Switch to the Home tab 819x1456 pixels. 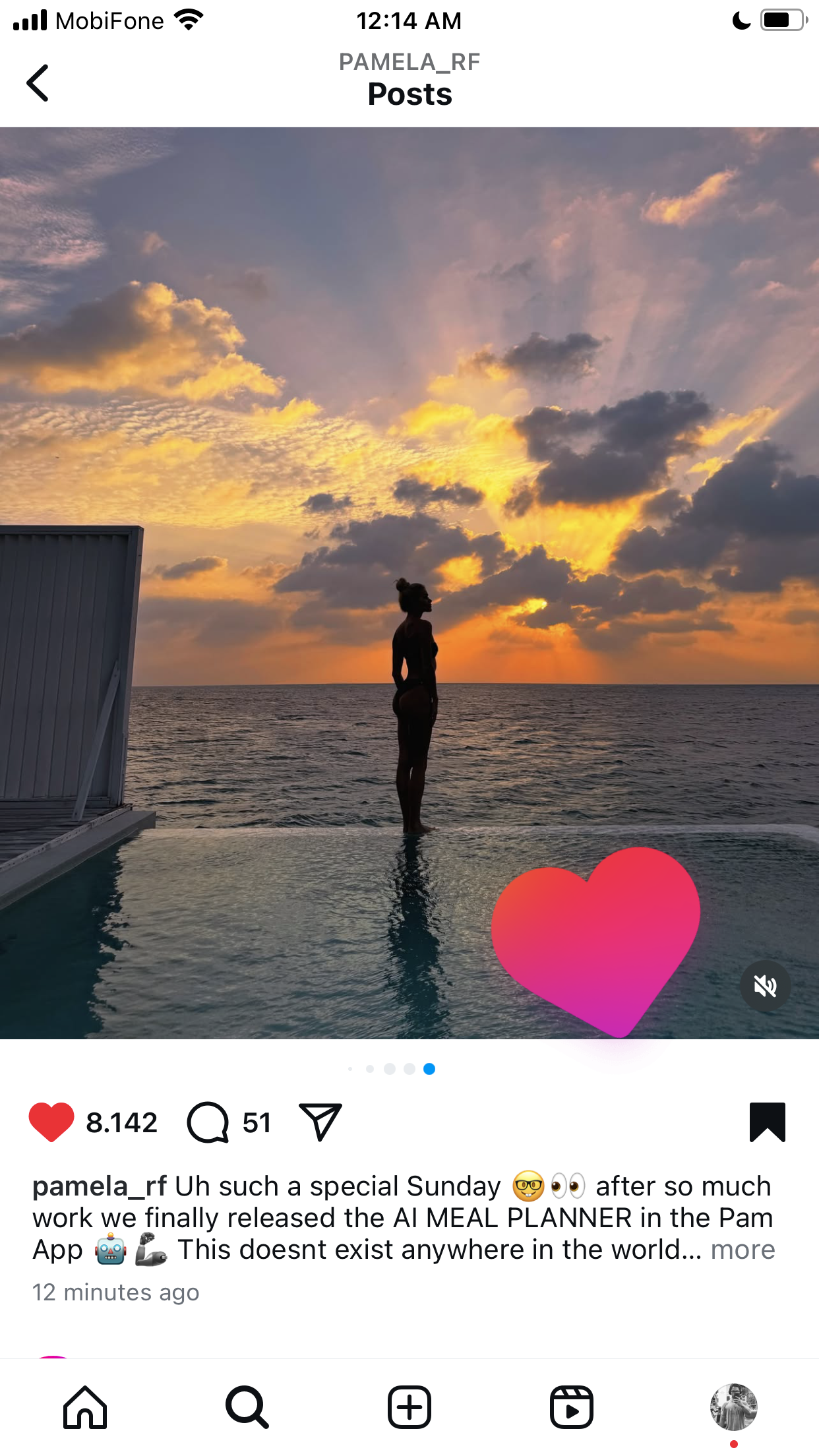point(85,1407)
